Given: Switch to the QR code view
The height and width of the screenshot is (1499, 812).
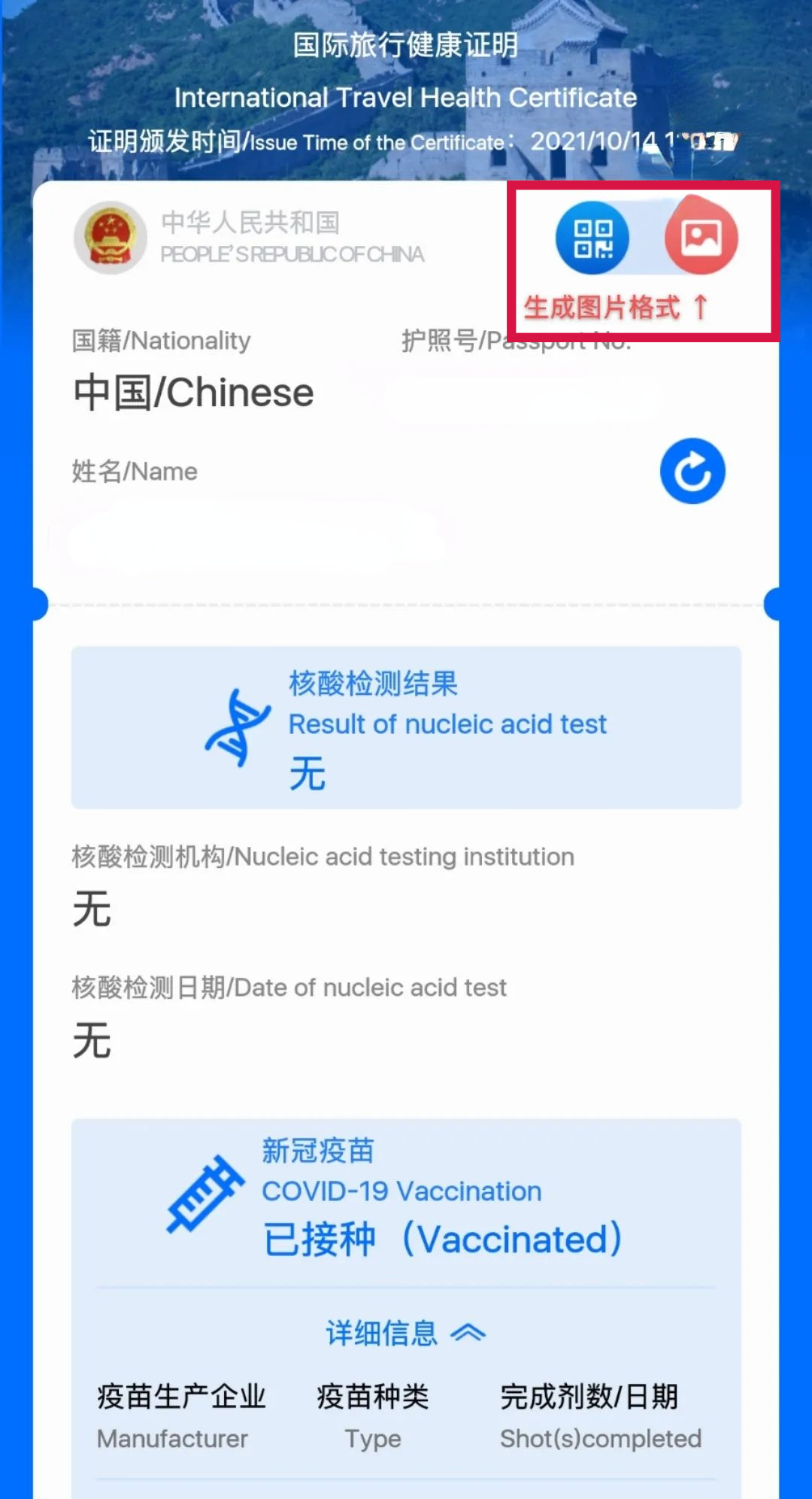Looking at the screenshot, I should (592, 238).
